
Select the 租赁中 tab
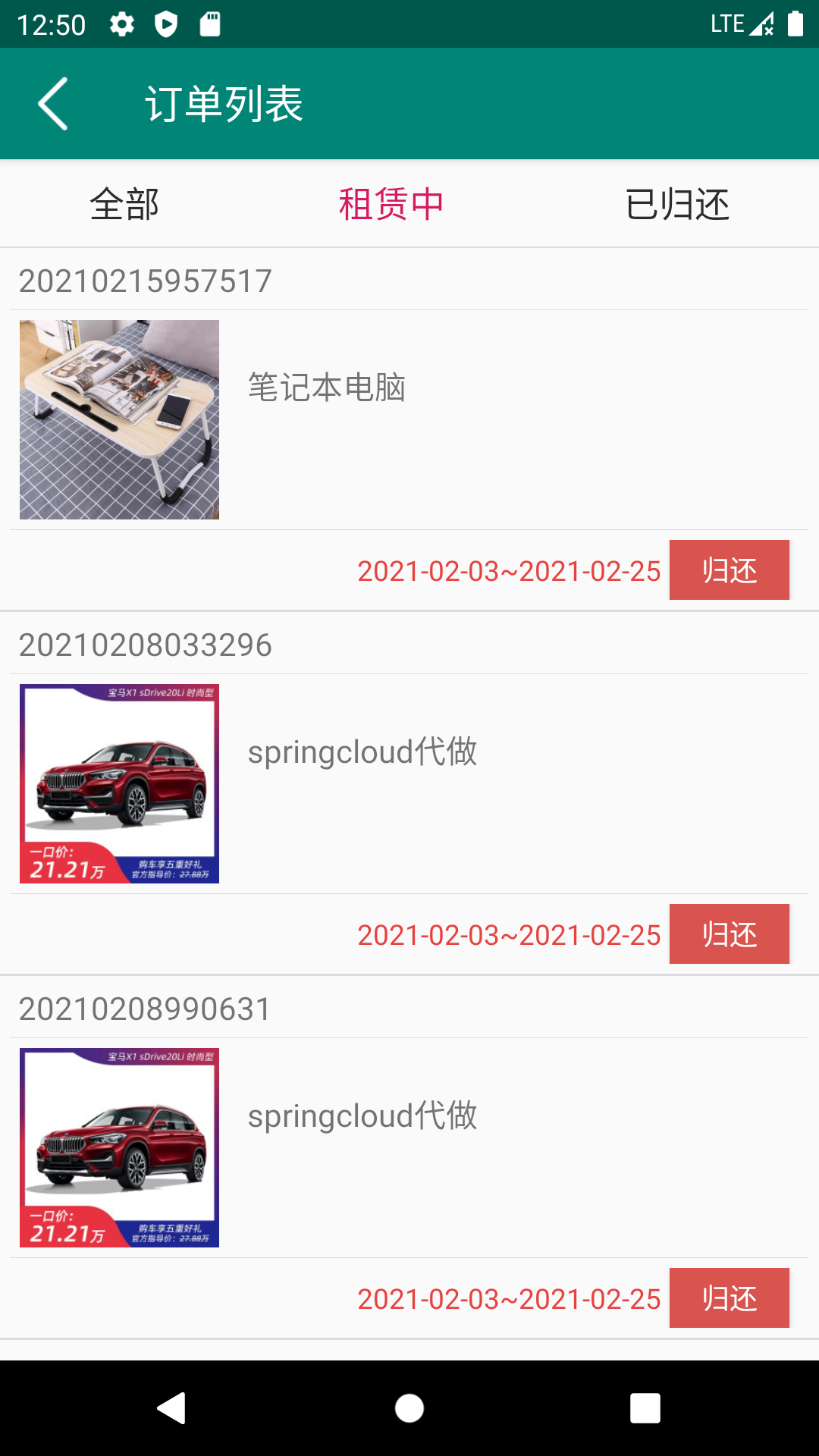click(391, 204)
